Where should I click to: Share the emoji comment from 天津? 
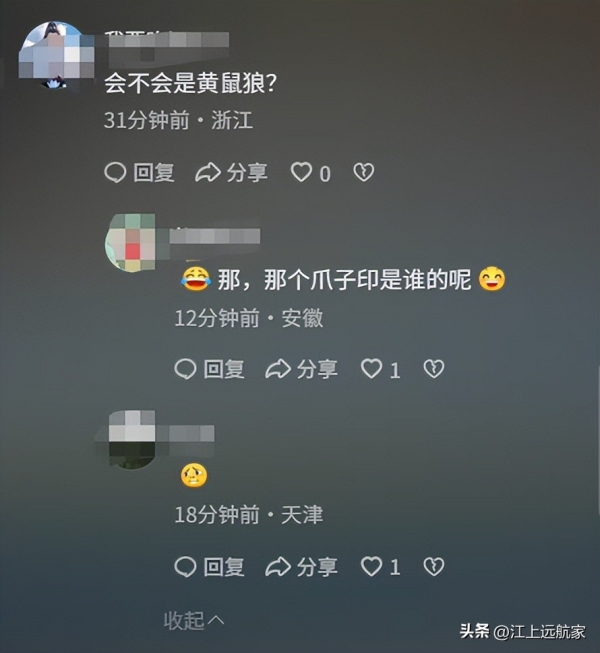[x=301, y=567]
